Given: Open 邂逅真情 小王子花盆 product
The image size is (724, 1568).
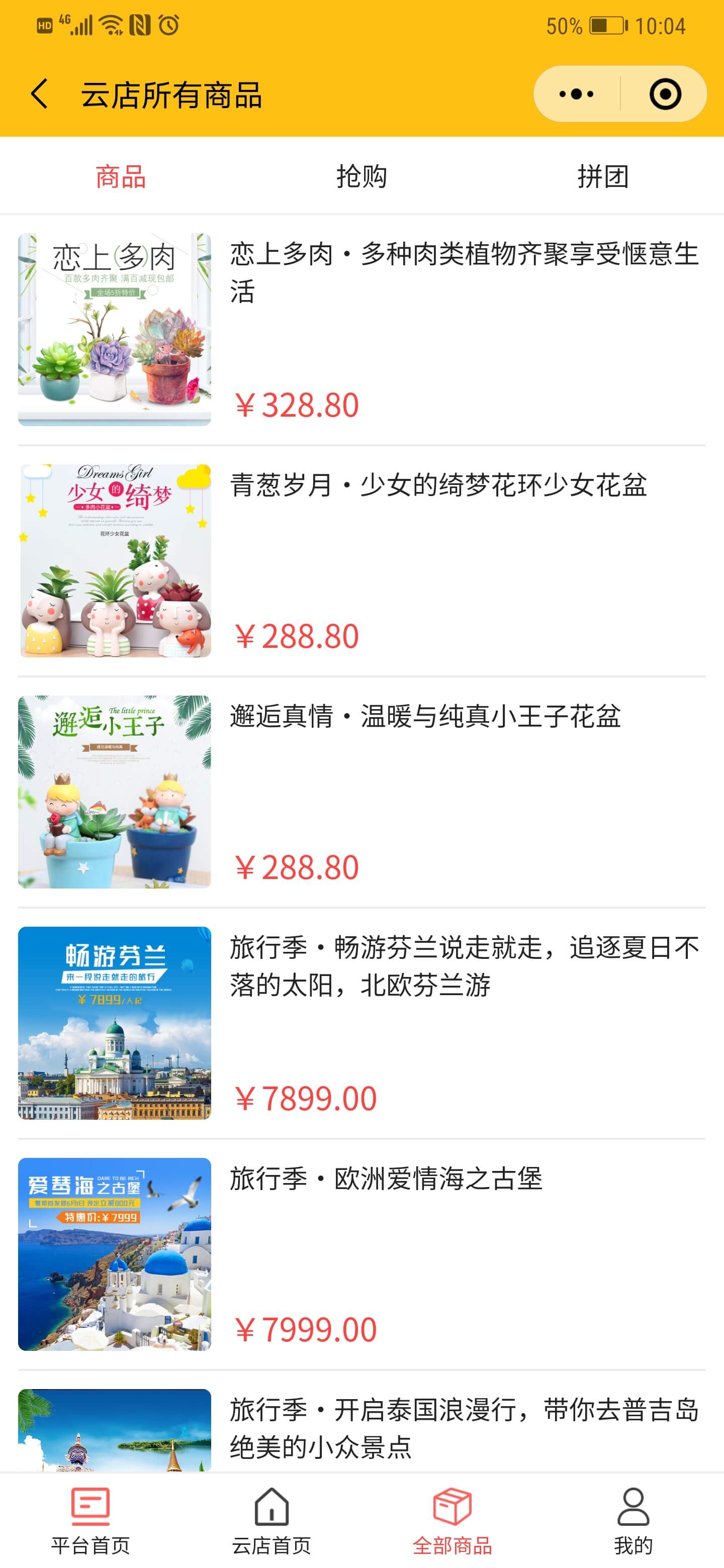Looking at the screenshot, I should (361, 792).
